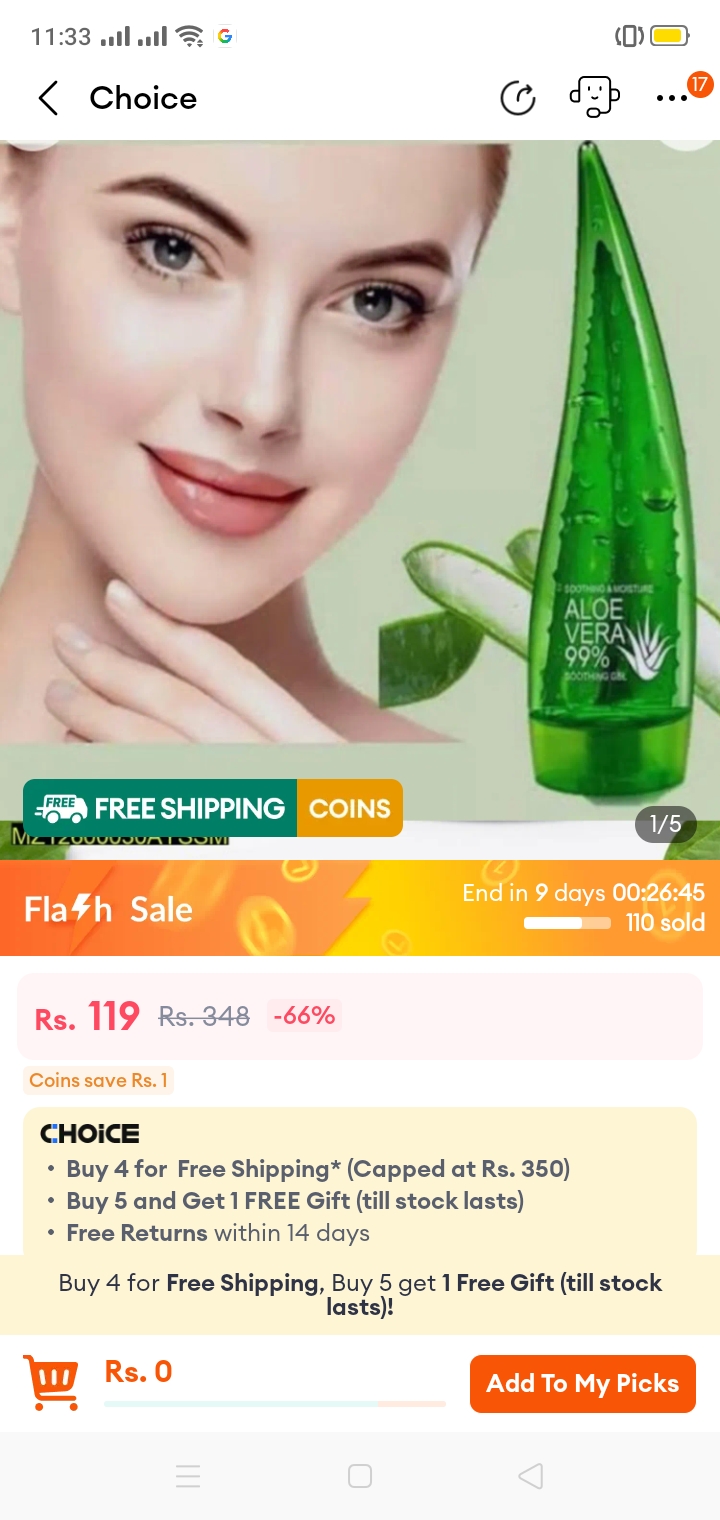
Task: Tap the share arrow icon
Action: (518, 98)
